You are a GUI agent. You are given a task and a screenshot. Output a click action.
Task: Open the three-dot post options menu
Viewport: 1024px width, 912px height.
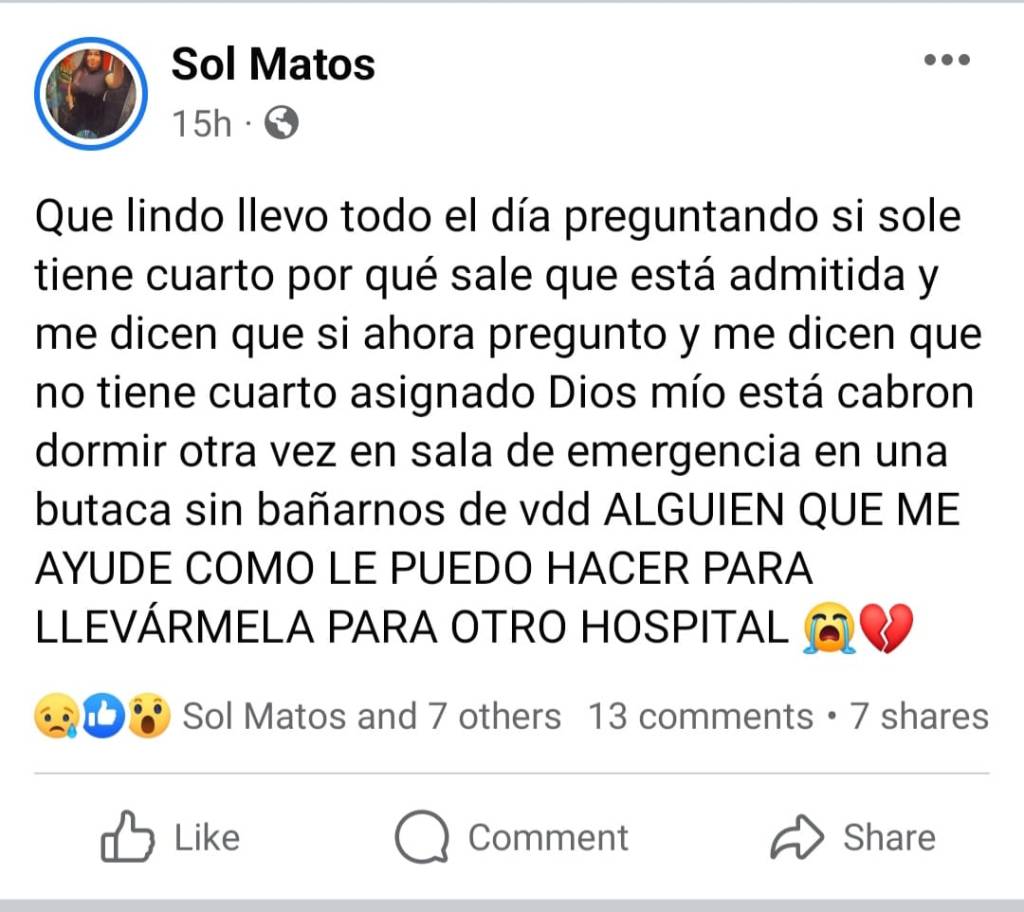[x=946, y=61]
